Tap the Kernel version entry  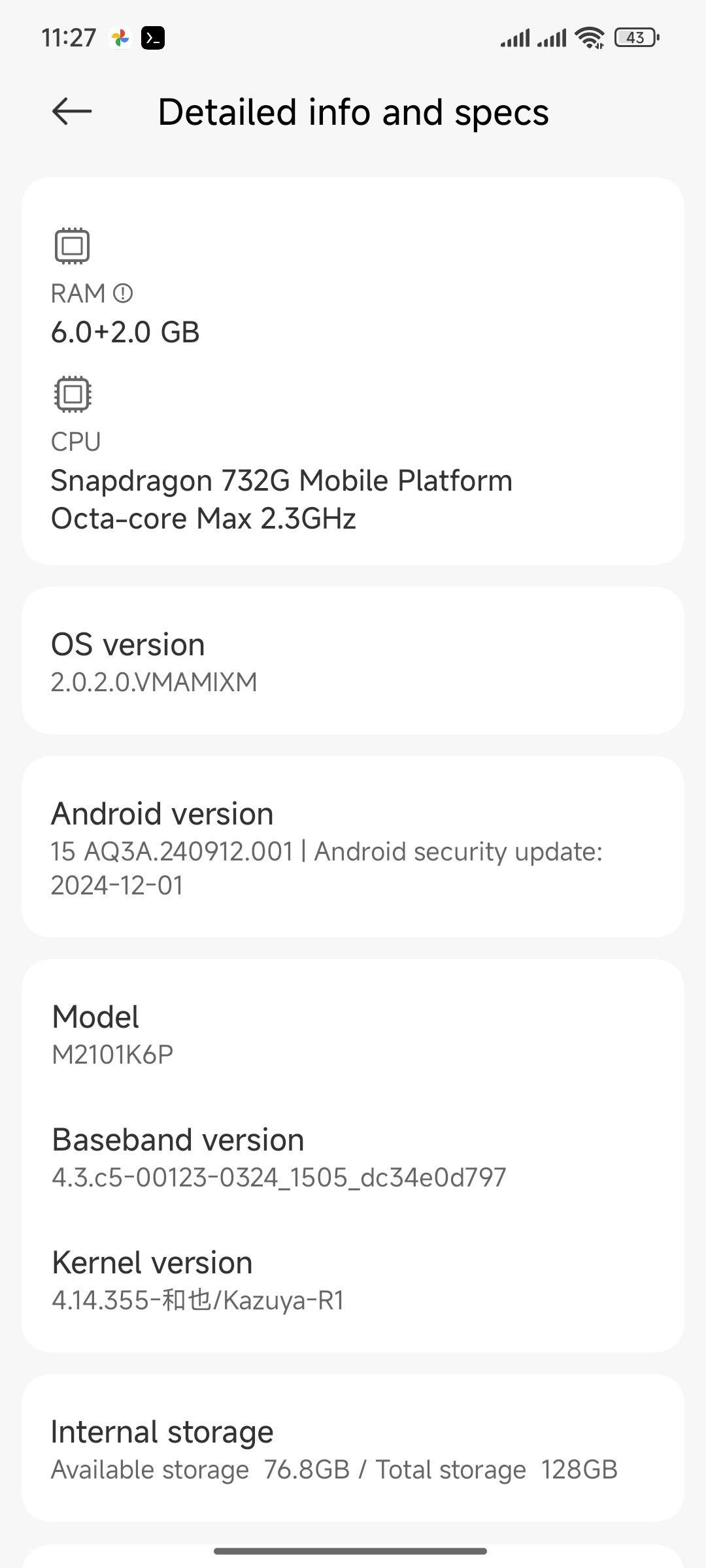(353, 1280)
